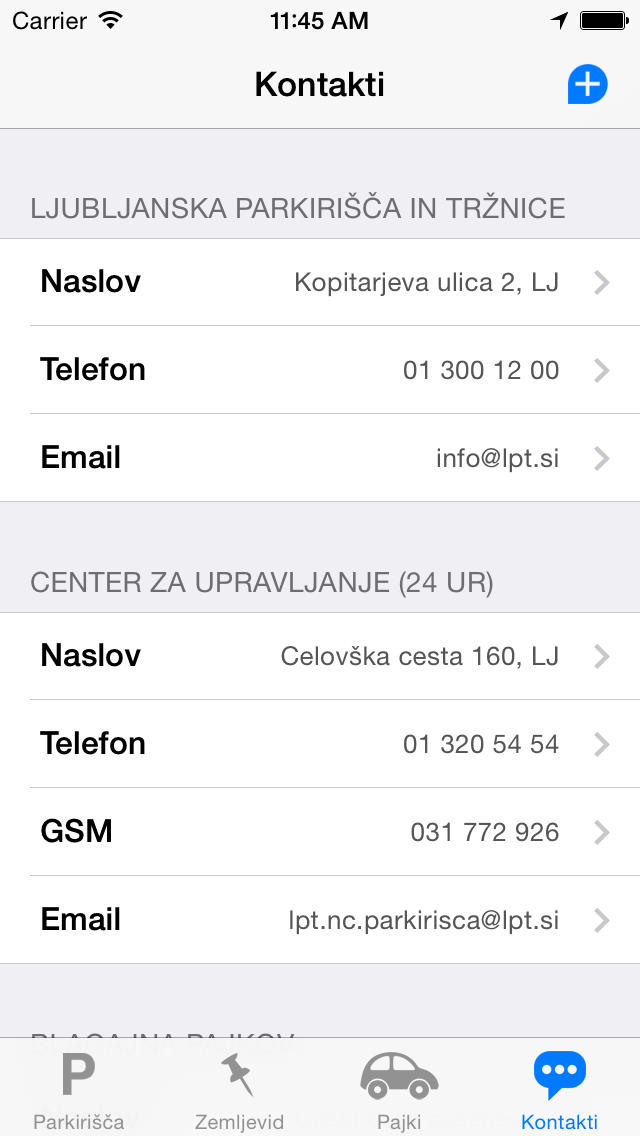Email info@lpt.si
640x1136 pixels.
tap(320, 458)
